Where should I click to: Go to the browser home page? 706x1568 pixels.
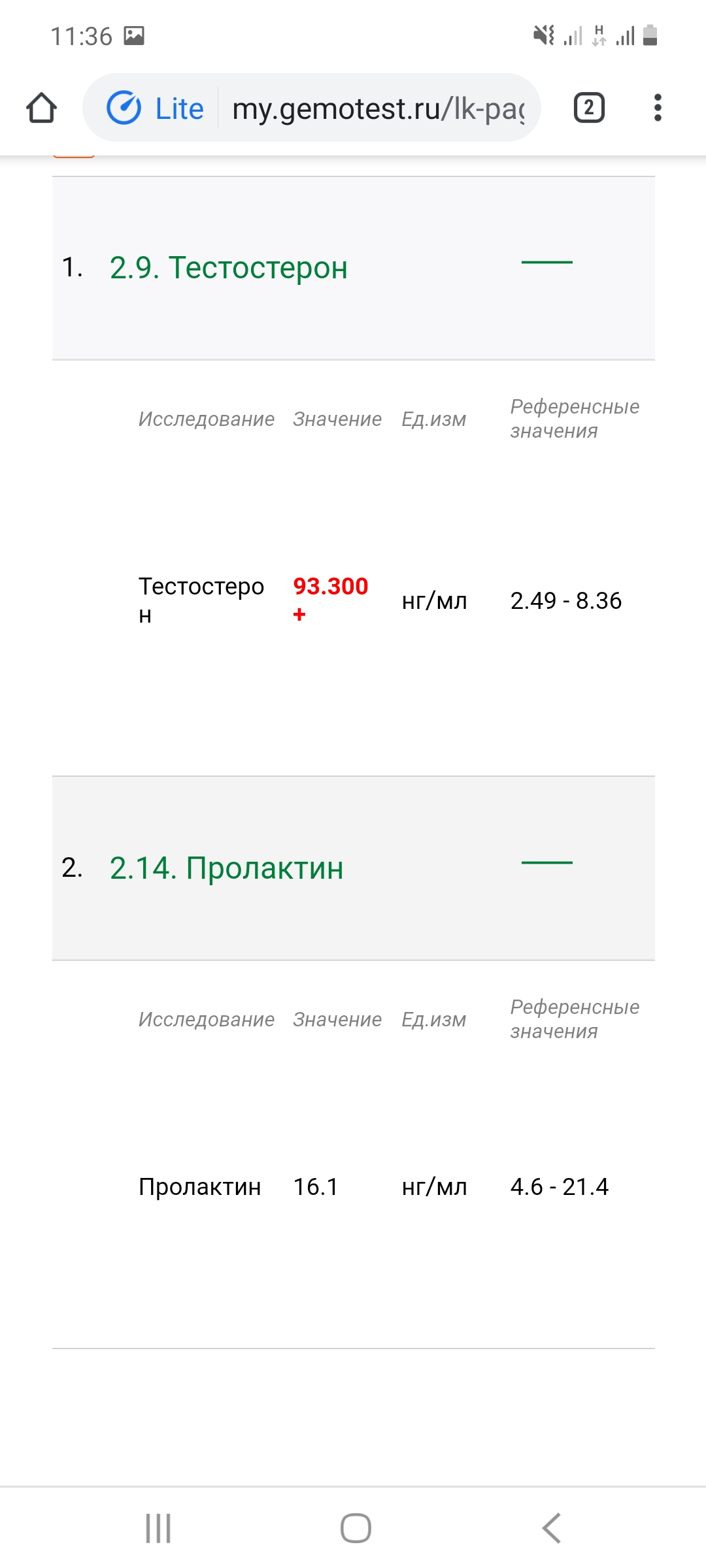pyautogui.click(x=41, y=108)
